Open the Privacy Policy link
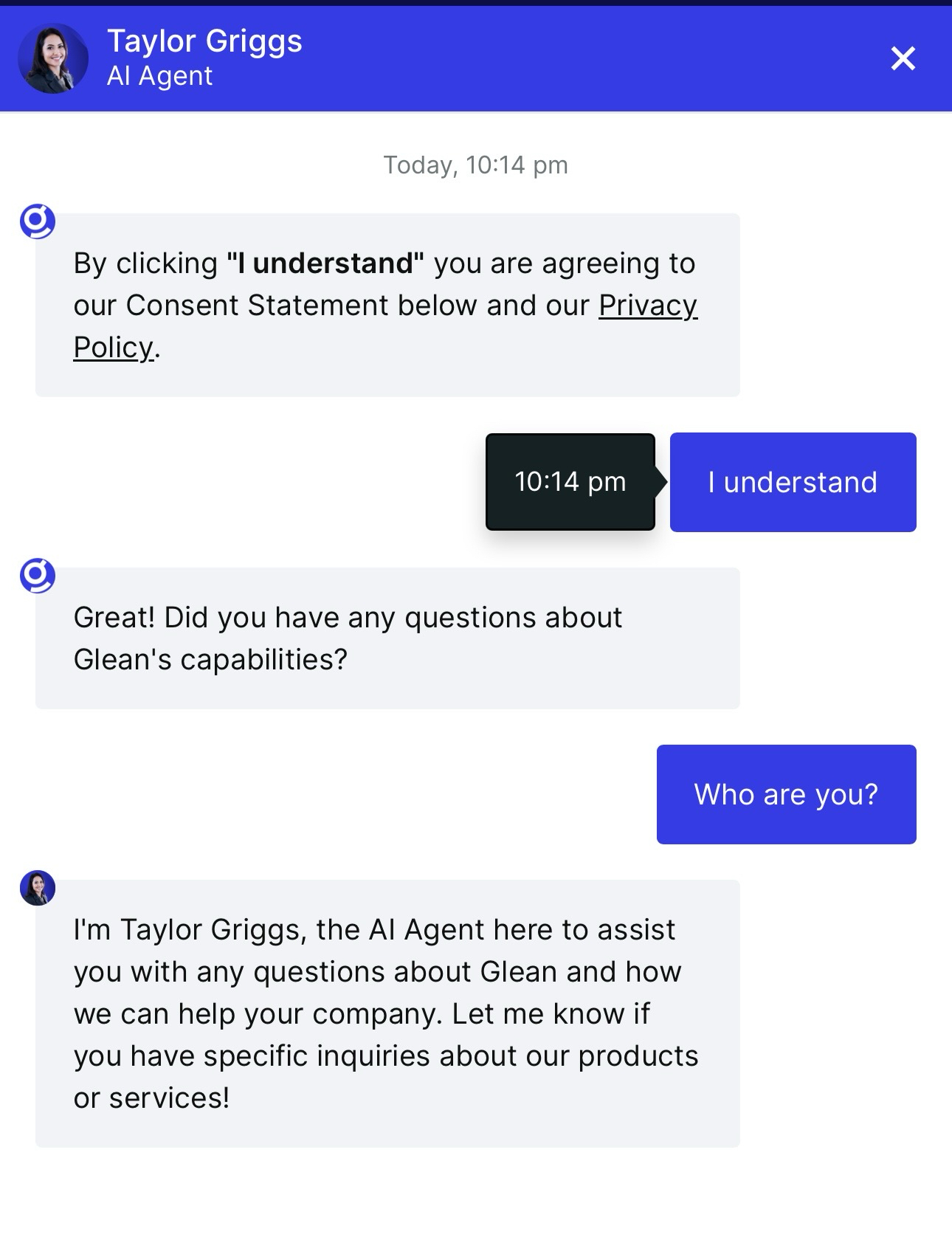Screen dimensions: 952x1237 coord(647,306)
